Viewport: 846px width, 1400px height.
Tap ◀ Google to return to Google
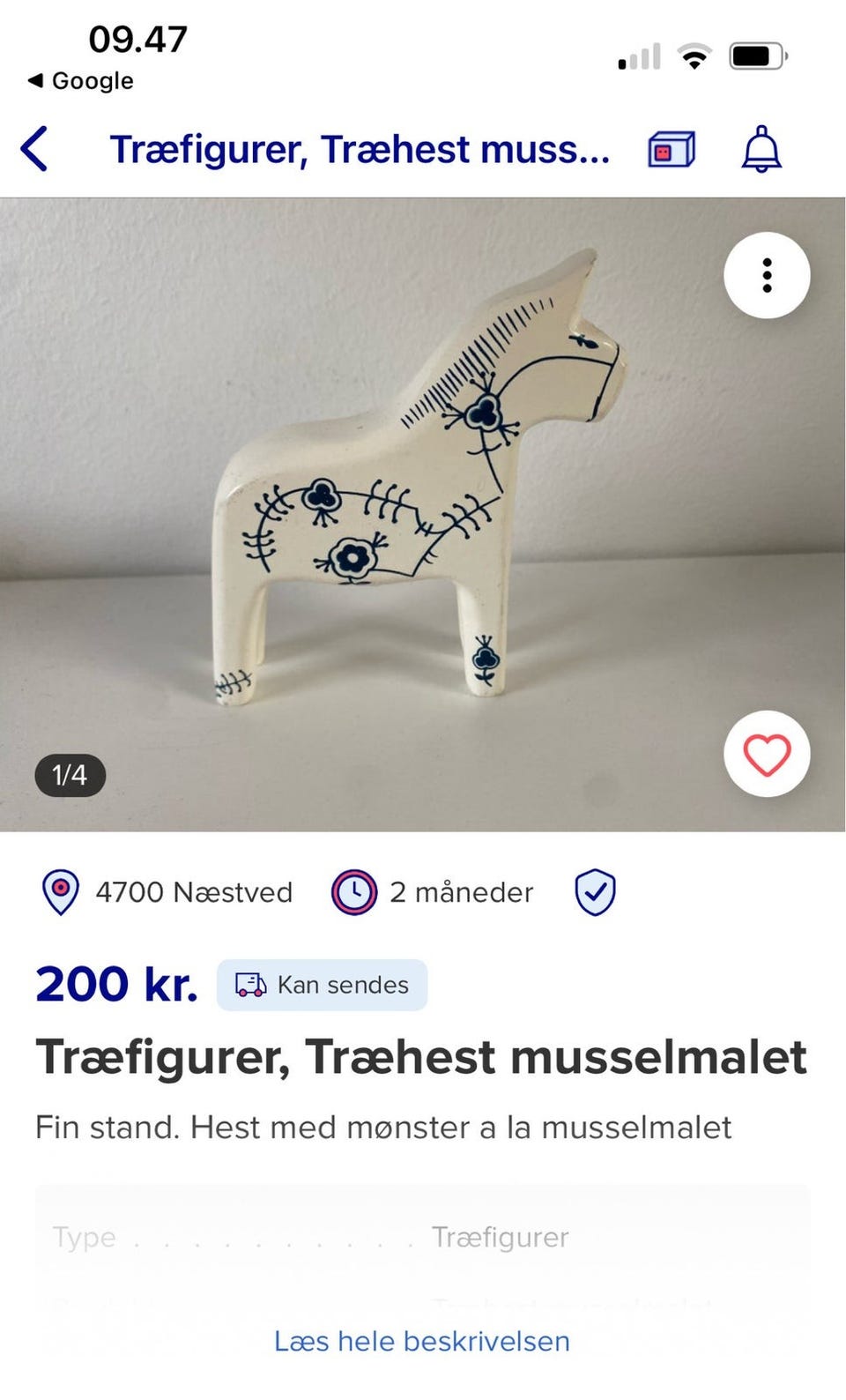tap(79, 80)
